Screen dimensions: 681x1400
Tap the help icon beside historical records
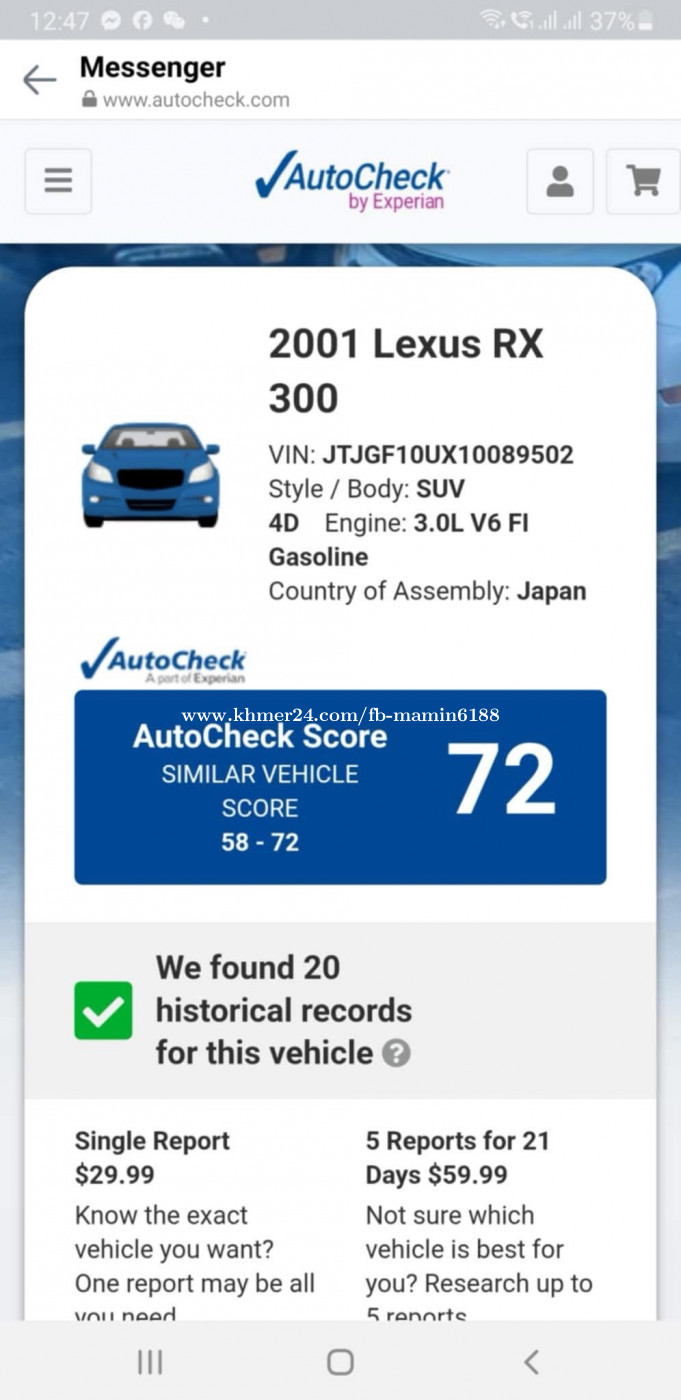[397, 1053]
